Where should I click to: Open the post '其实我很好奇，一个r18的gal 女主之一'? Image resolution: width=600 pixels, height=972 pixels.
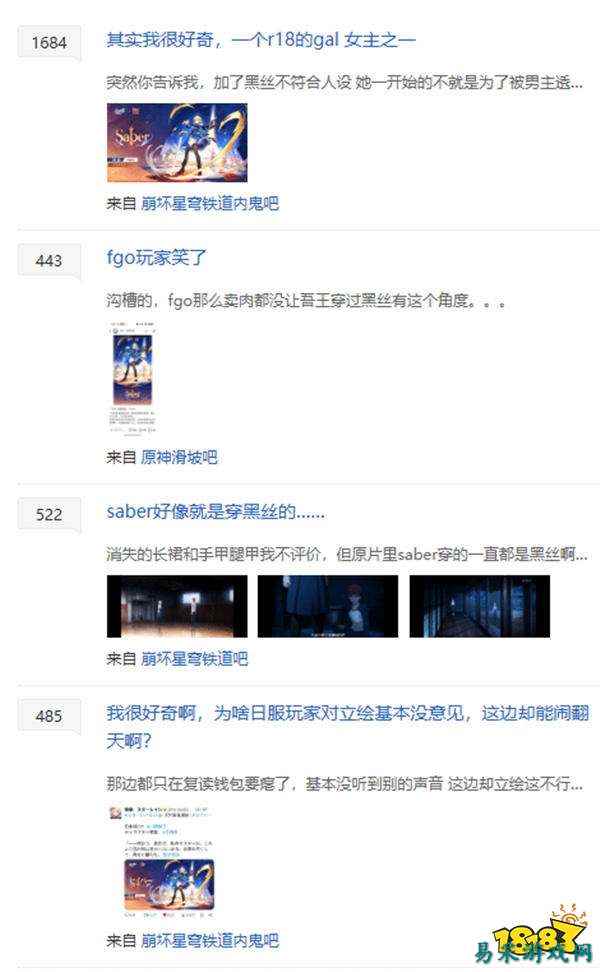click(260, 41)
